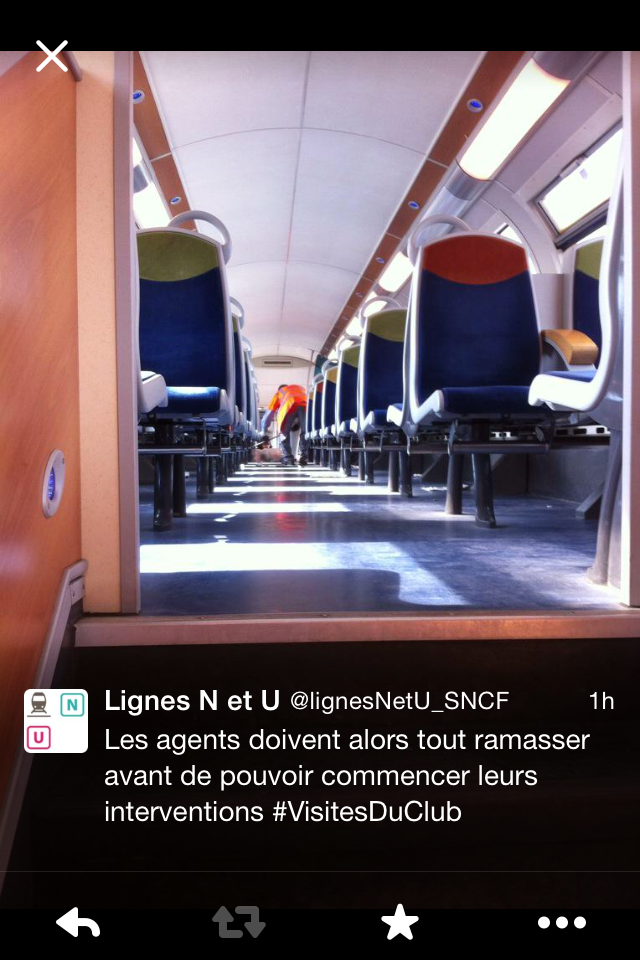Open the more options ellipsis menu
This screenshot has height=960, width=640.
point(561,922)
